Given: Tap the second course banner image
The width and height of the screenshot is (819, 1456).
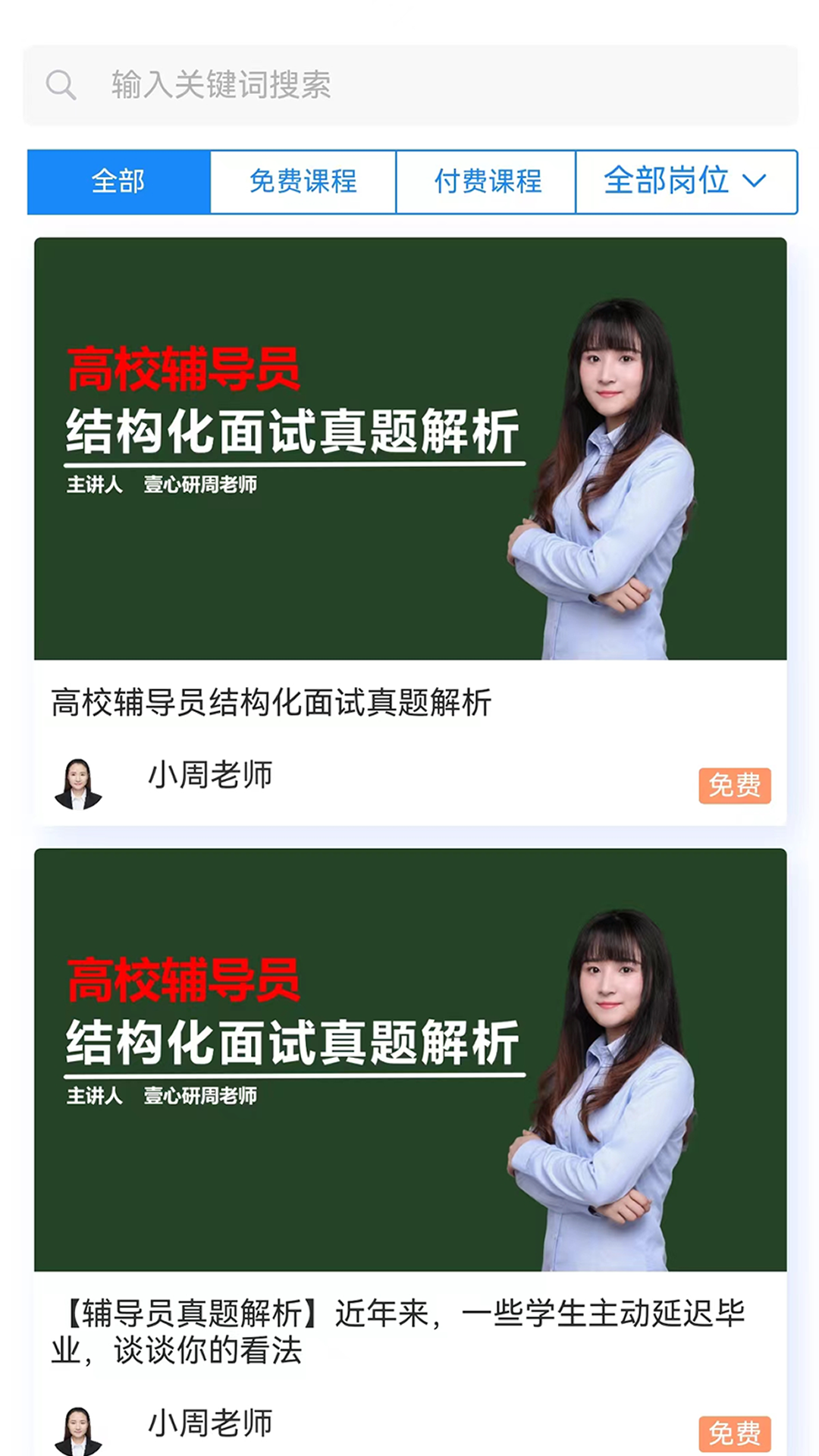Looking at the screenshot, I should pos(409,1062).
